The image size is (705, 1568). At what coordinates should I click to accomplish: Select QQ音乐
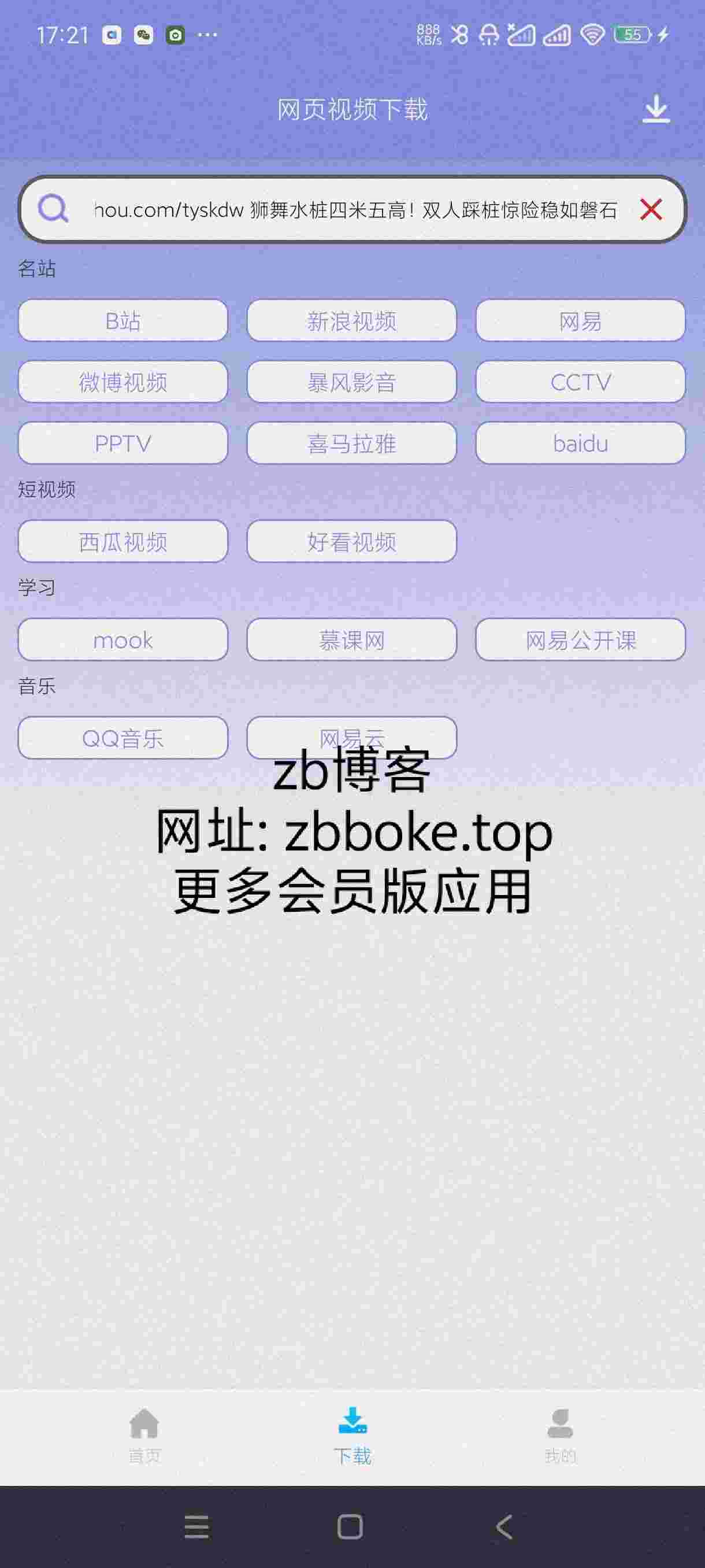click(x=123, y=738)
